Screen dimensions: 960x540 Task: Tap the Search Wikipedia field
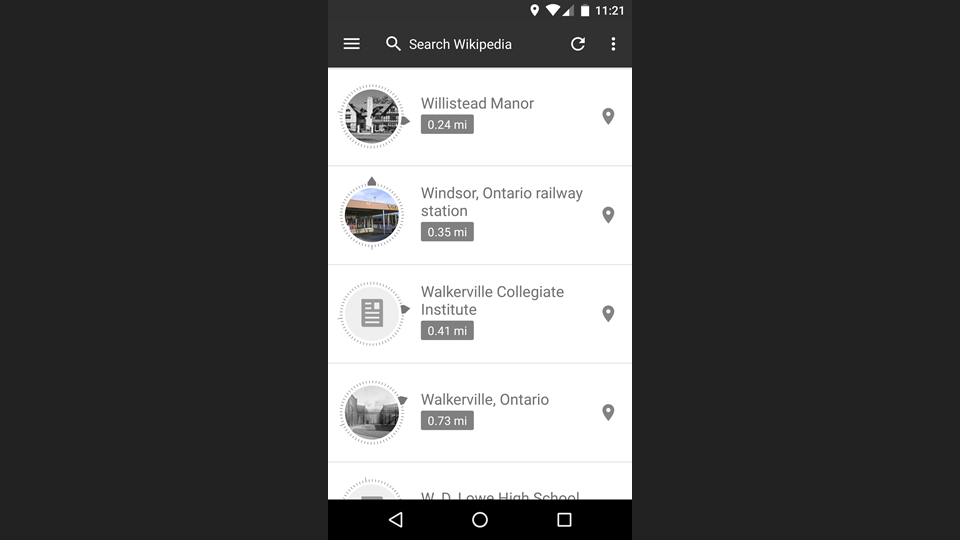[460, 44]
